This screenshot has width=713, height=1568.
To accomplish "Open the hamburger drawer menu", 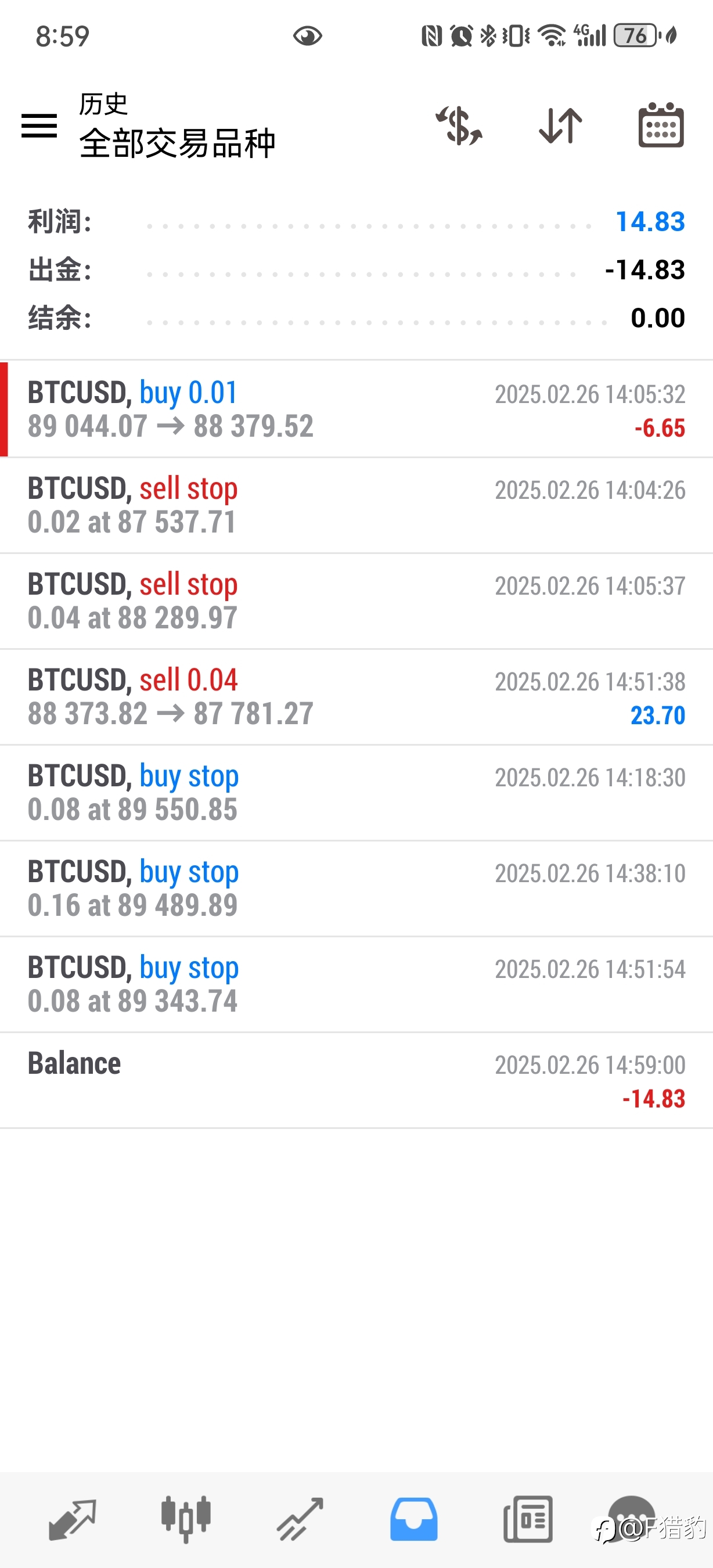I will pyautogui.click(x=39, y=126).
